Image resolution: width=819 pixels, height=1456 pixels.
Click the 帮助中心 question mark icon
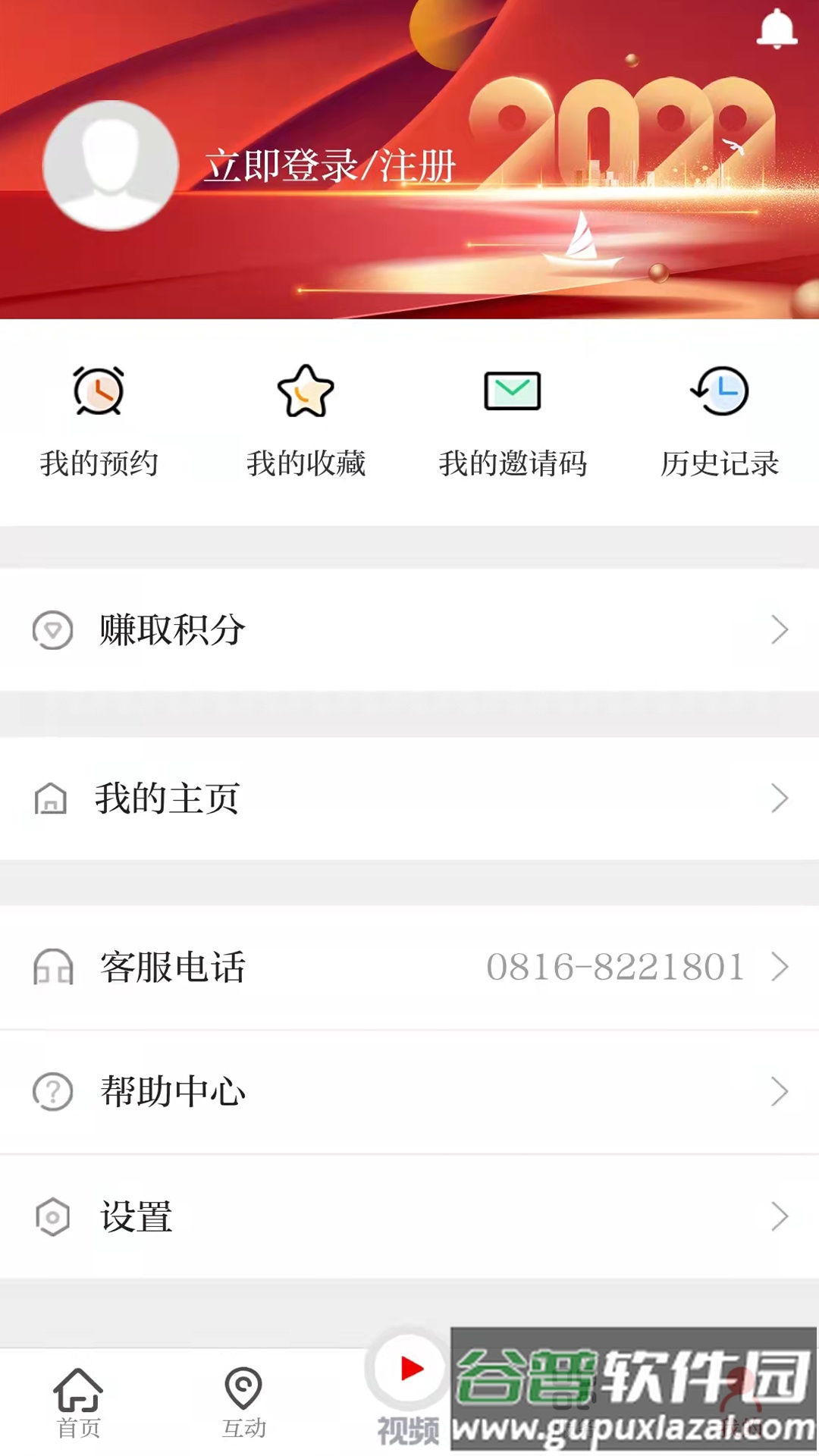[50, 1092]
